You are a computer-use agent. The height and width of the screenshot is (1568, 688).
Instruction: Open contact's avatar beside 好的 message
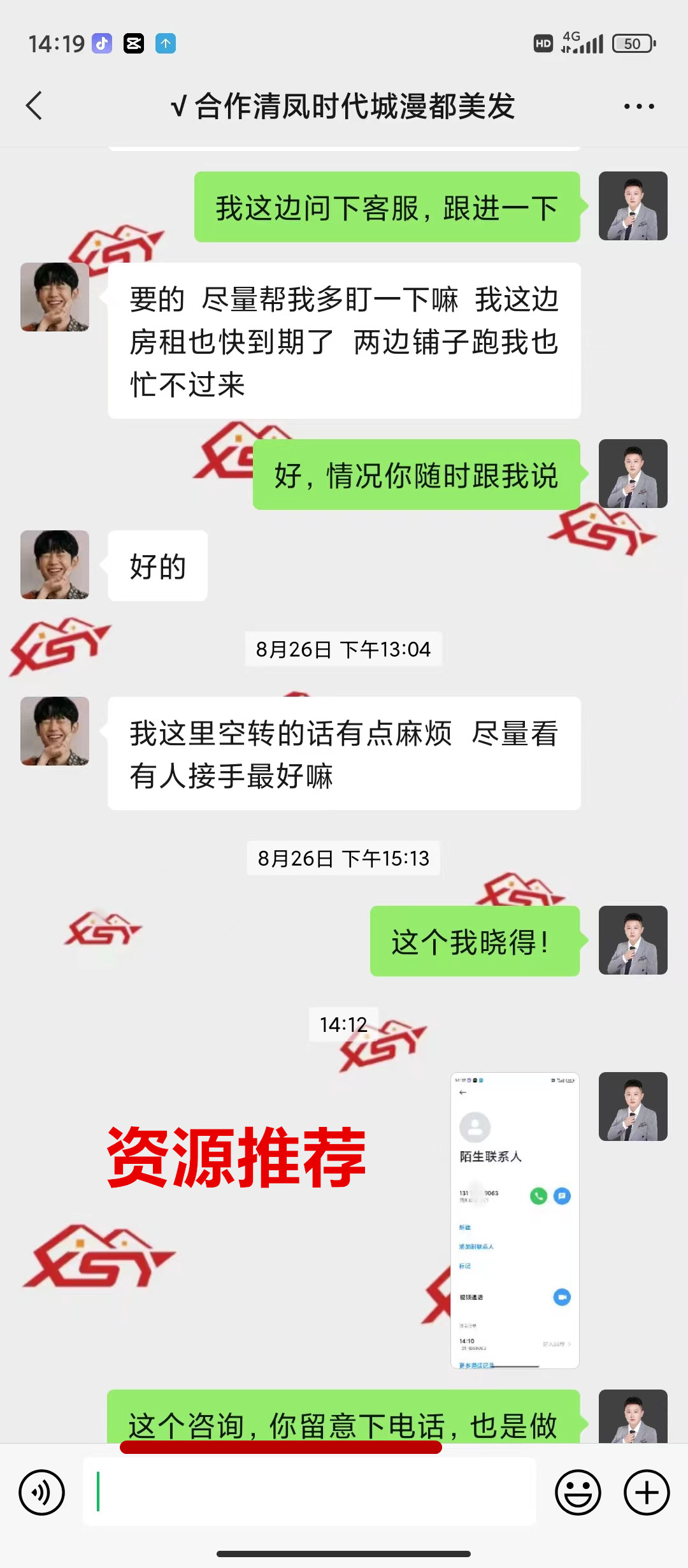coord(55,565)
